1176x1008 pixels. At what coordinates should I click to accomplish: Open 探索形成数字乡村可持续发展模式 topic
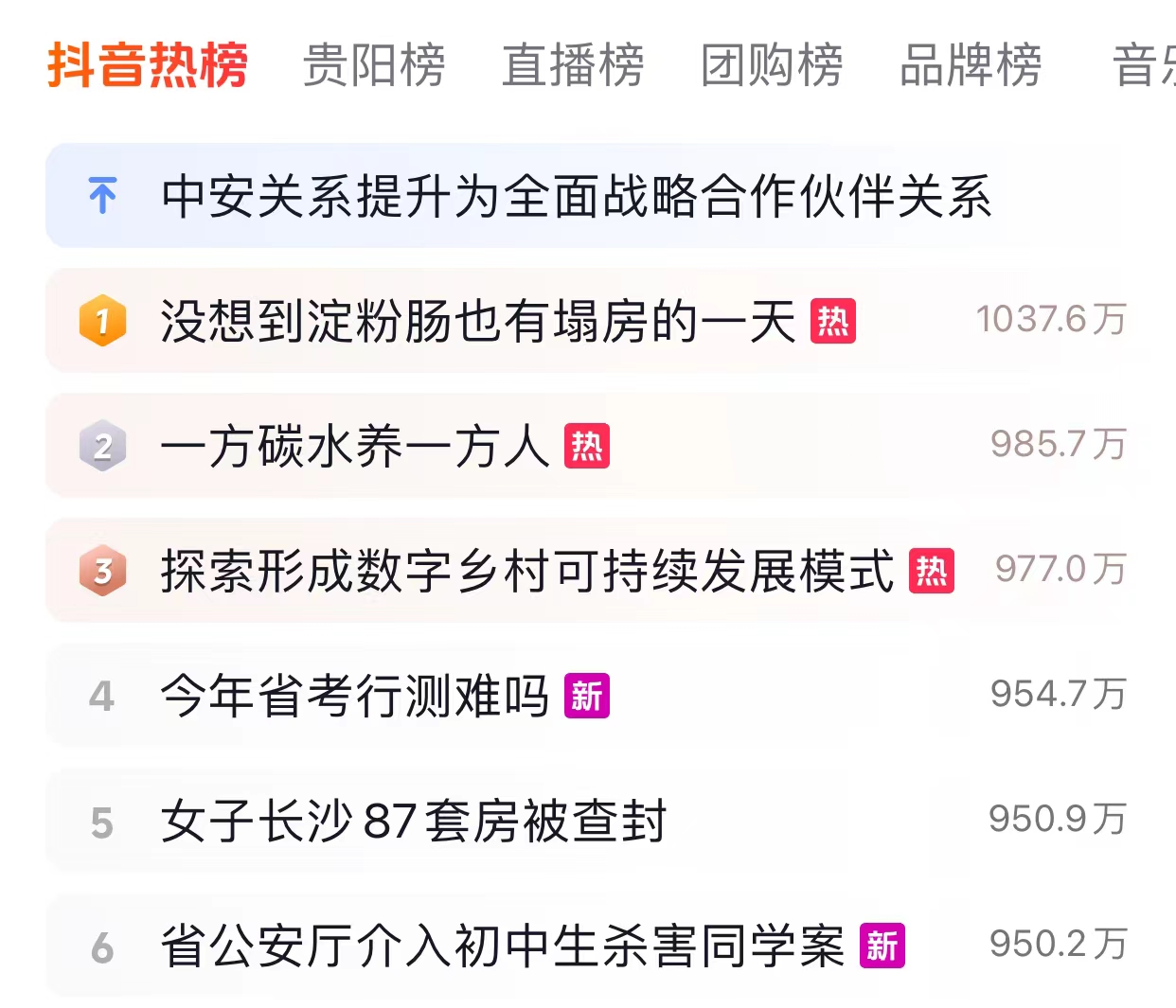pyautogui.click(x=526, y=571)
